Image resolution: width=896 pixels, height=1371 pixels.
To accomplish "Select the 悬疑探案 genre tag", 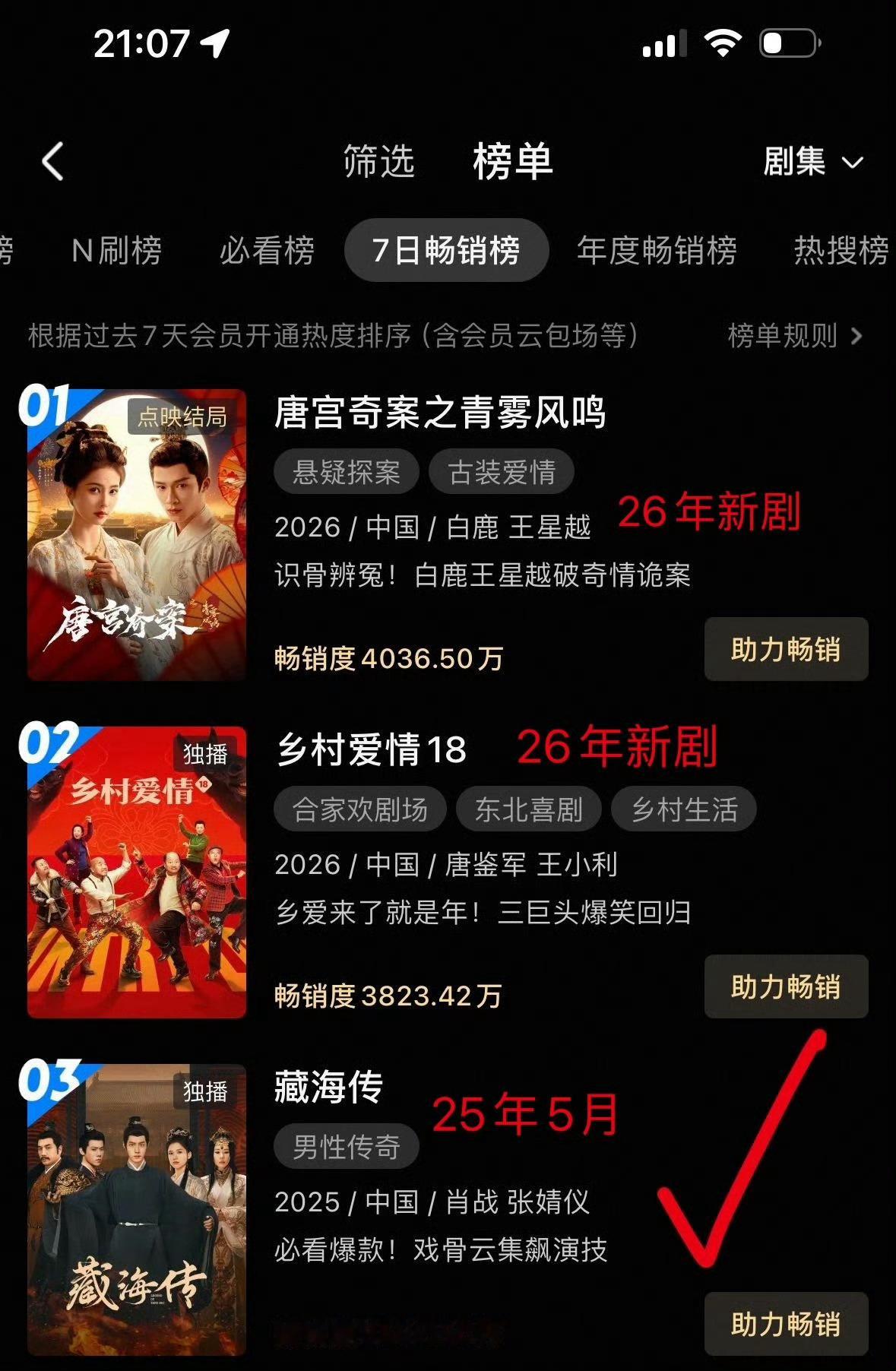I will click(346, 471).
